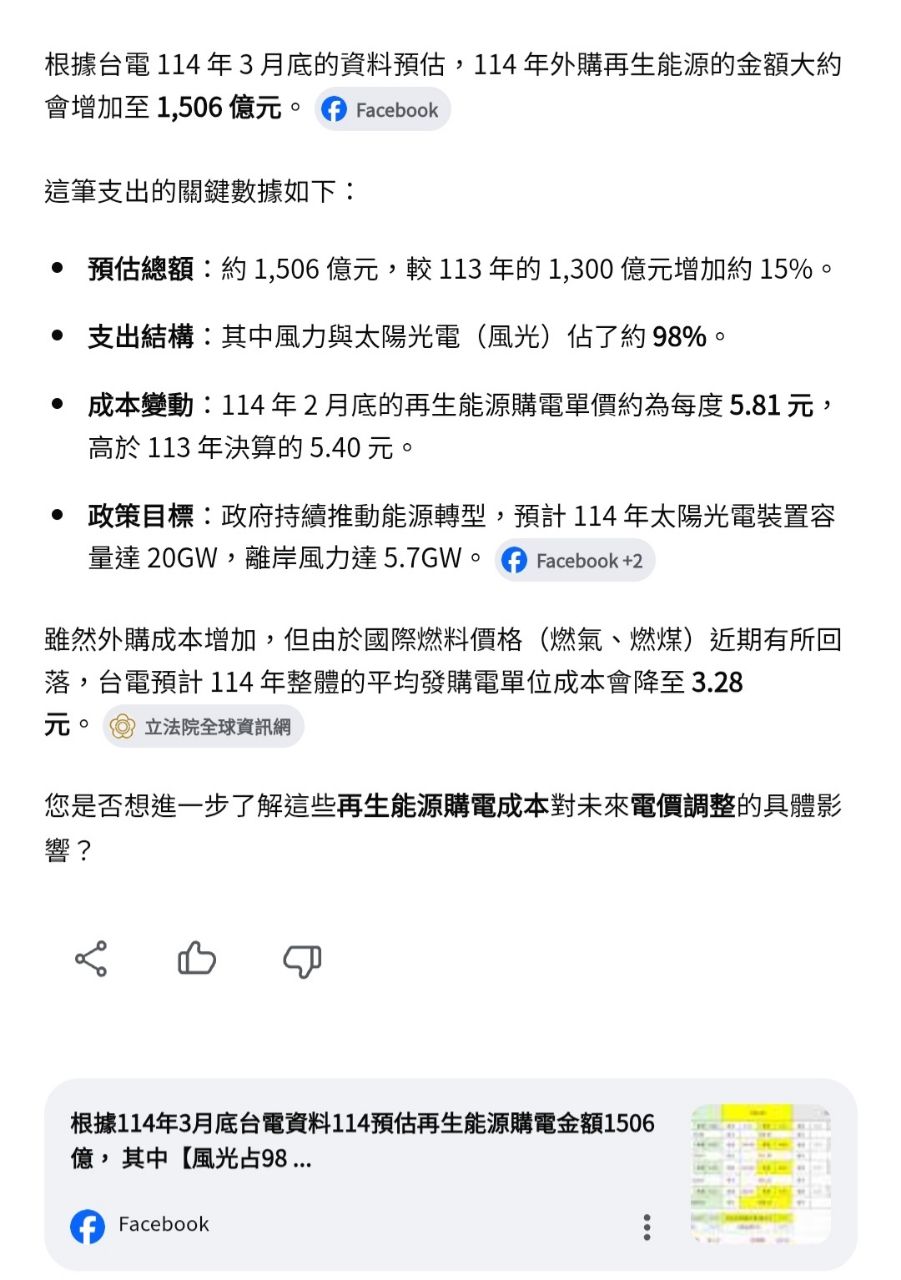Open the Facebook source chip after 1,506 億元
The height and width of the screenshot is (1280, 901).
(382, 110)
